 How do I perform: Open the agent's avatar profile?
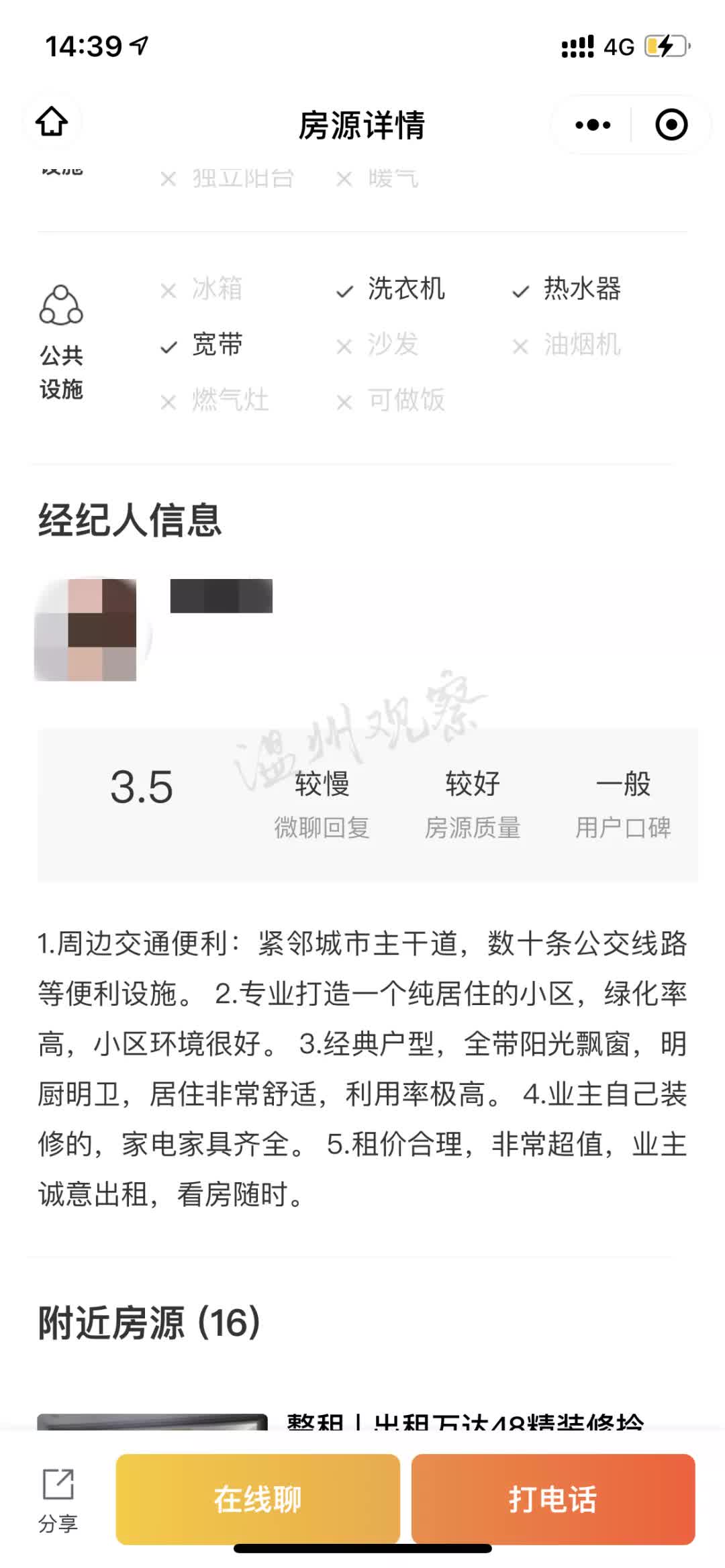[x=86, y=629]
